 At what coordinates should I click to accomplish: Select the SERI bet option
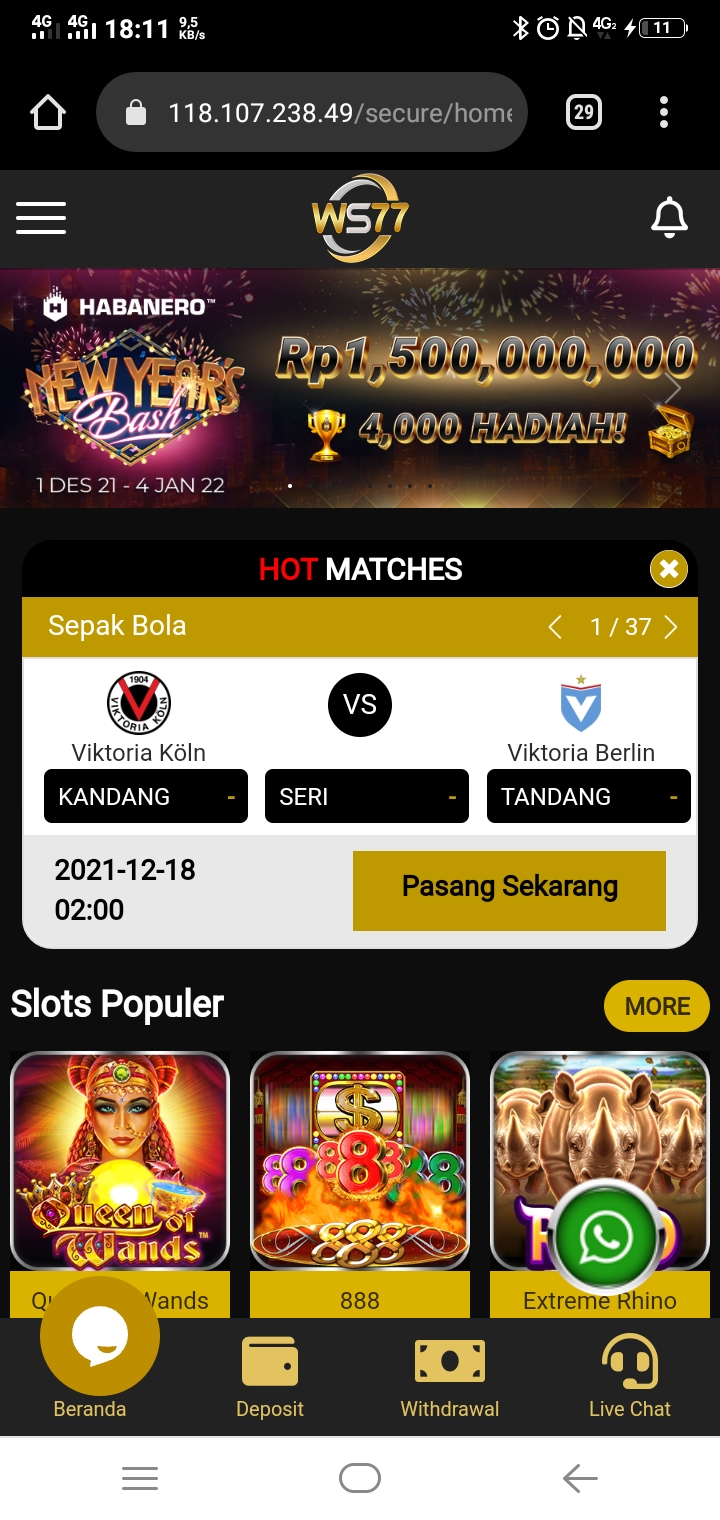(x=366, y=797)
